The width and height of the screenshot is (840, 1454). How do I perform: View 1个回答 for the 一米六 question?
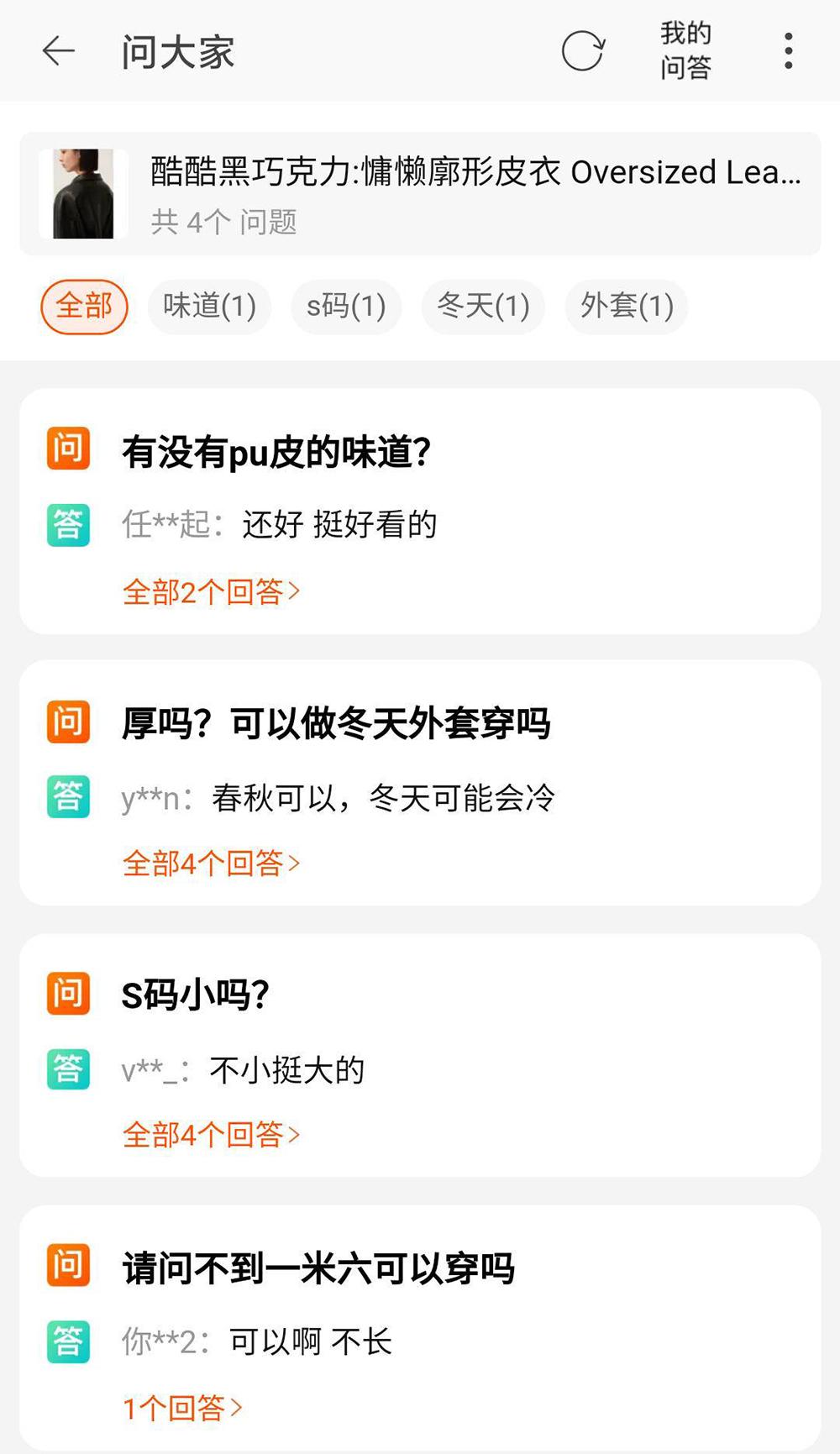182,1408
